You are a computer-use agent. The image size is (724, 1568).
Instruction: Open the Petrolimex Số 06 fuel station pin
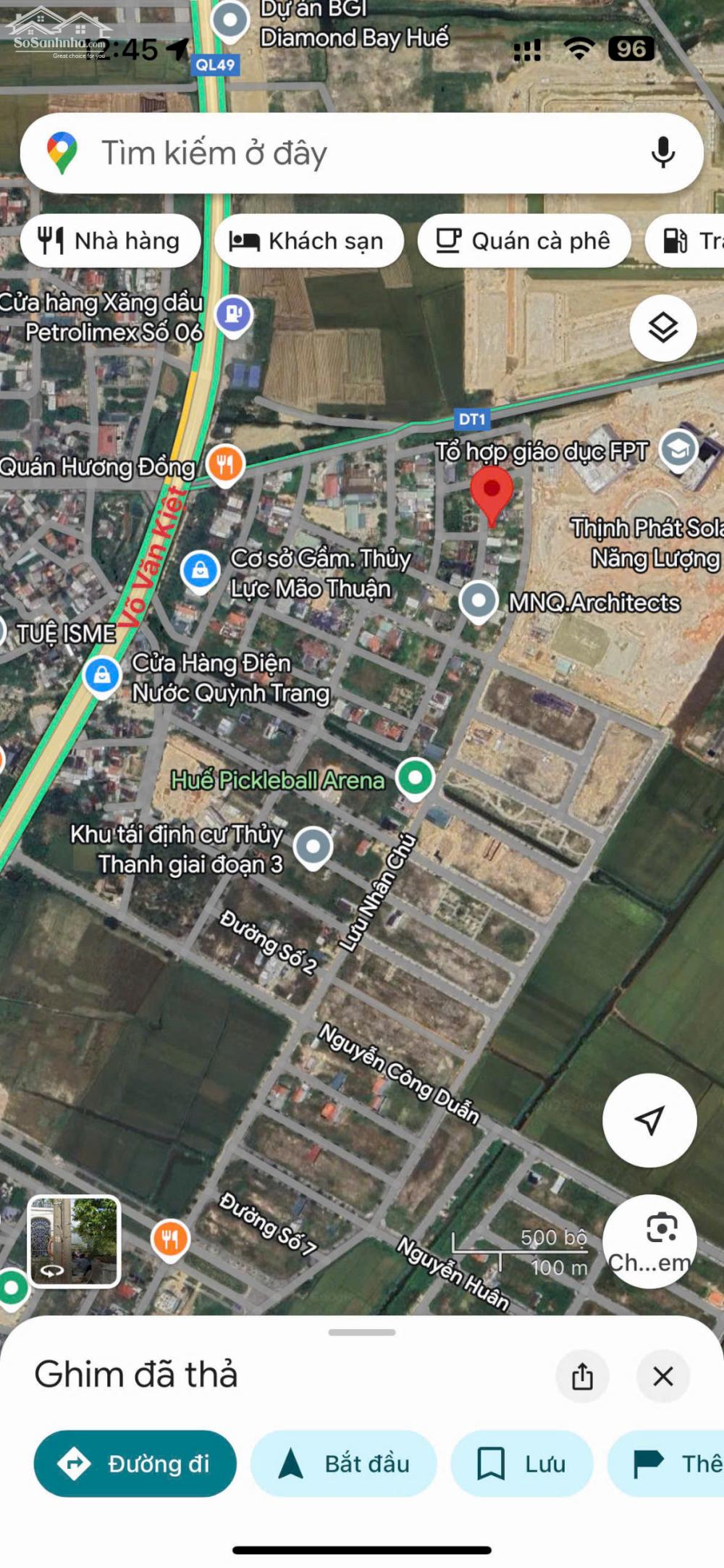click(233, 315)
